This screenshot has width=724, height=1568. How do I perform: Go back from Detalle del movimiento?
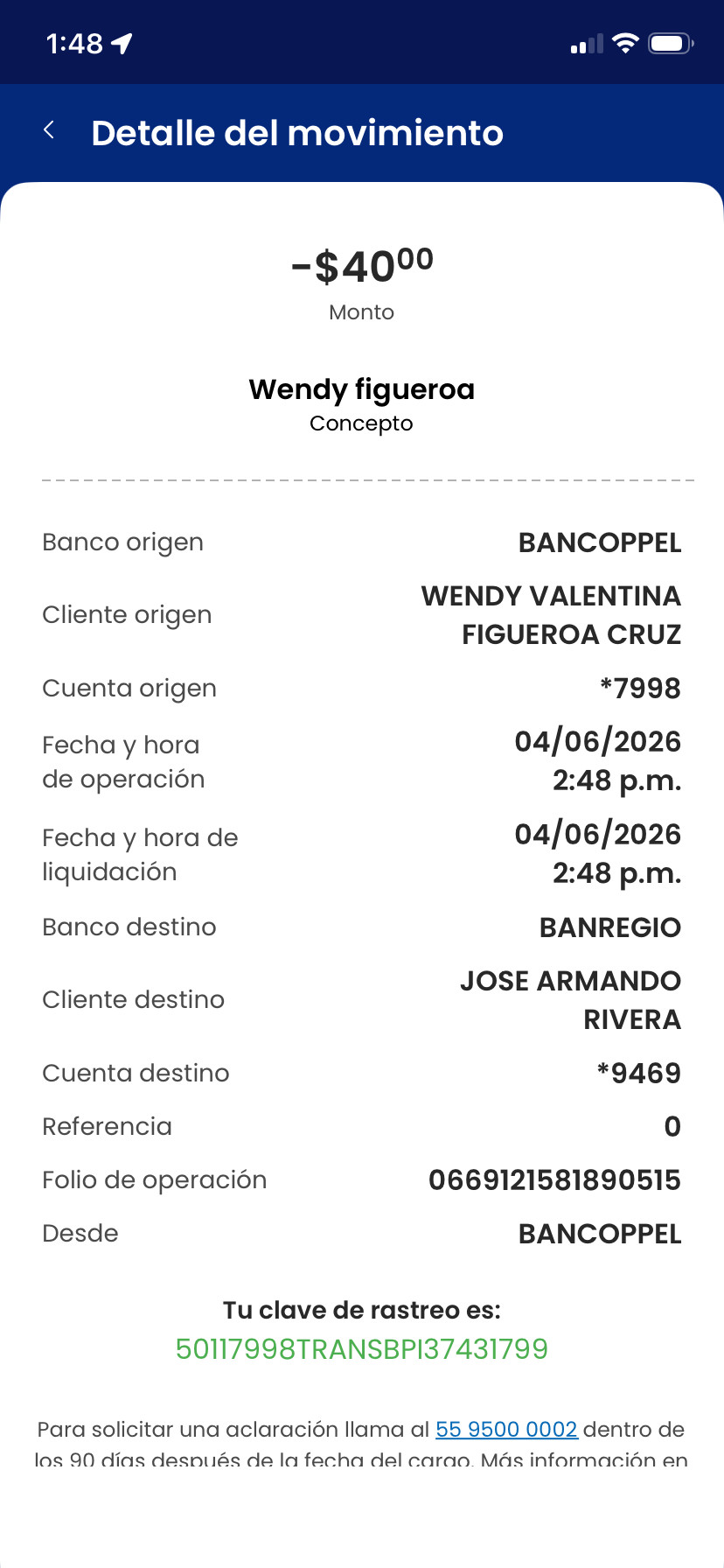50,130
